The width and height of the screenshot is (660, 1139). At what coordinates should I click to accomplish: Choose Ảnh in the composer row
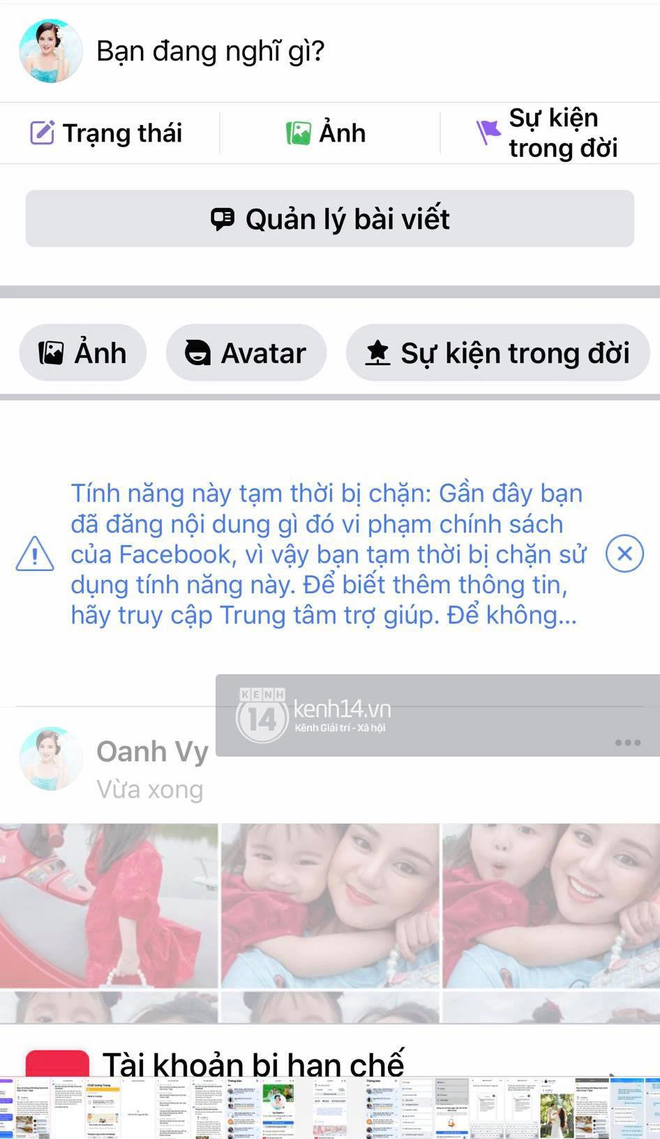327,133
